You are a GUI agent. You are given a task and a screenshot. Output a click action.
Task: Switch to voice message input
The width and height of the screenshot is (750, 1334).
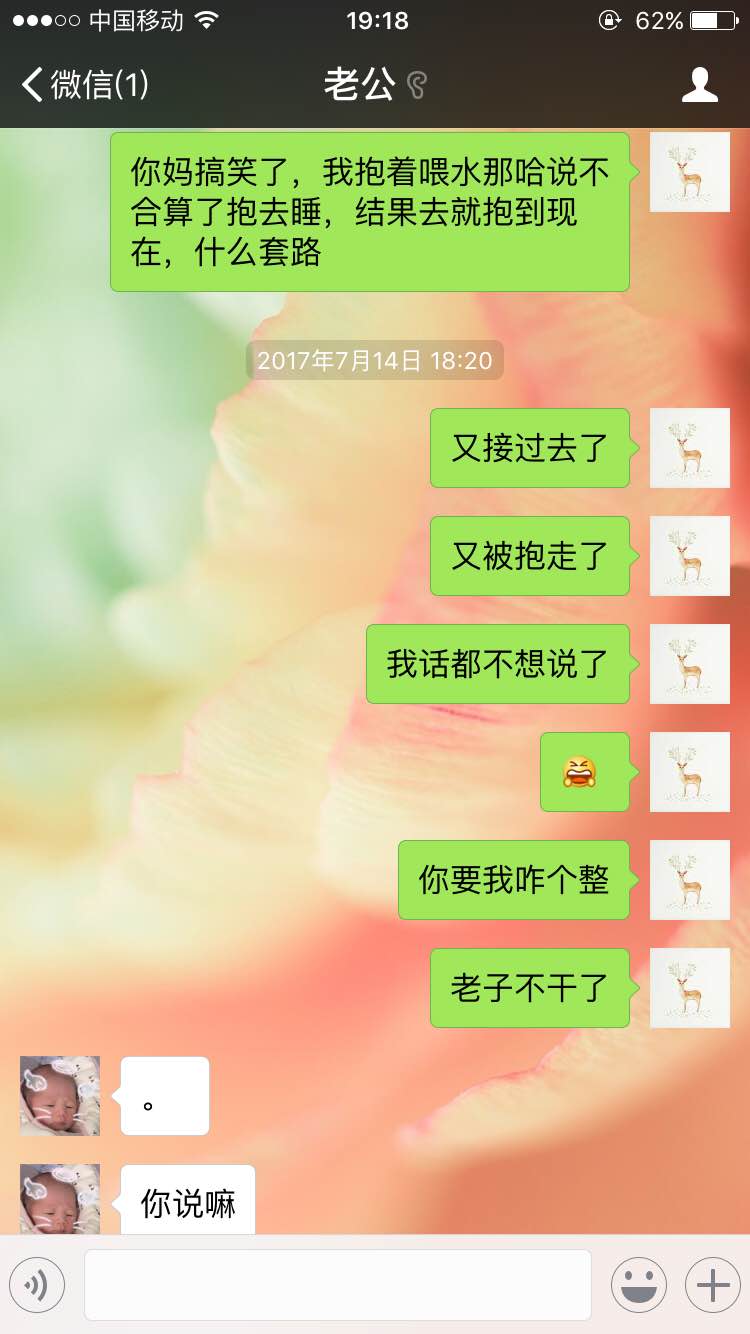[x=37, y=1285]
